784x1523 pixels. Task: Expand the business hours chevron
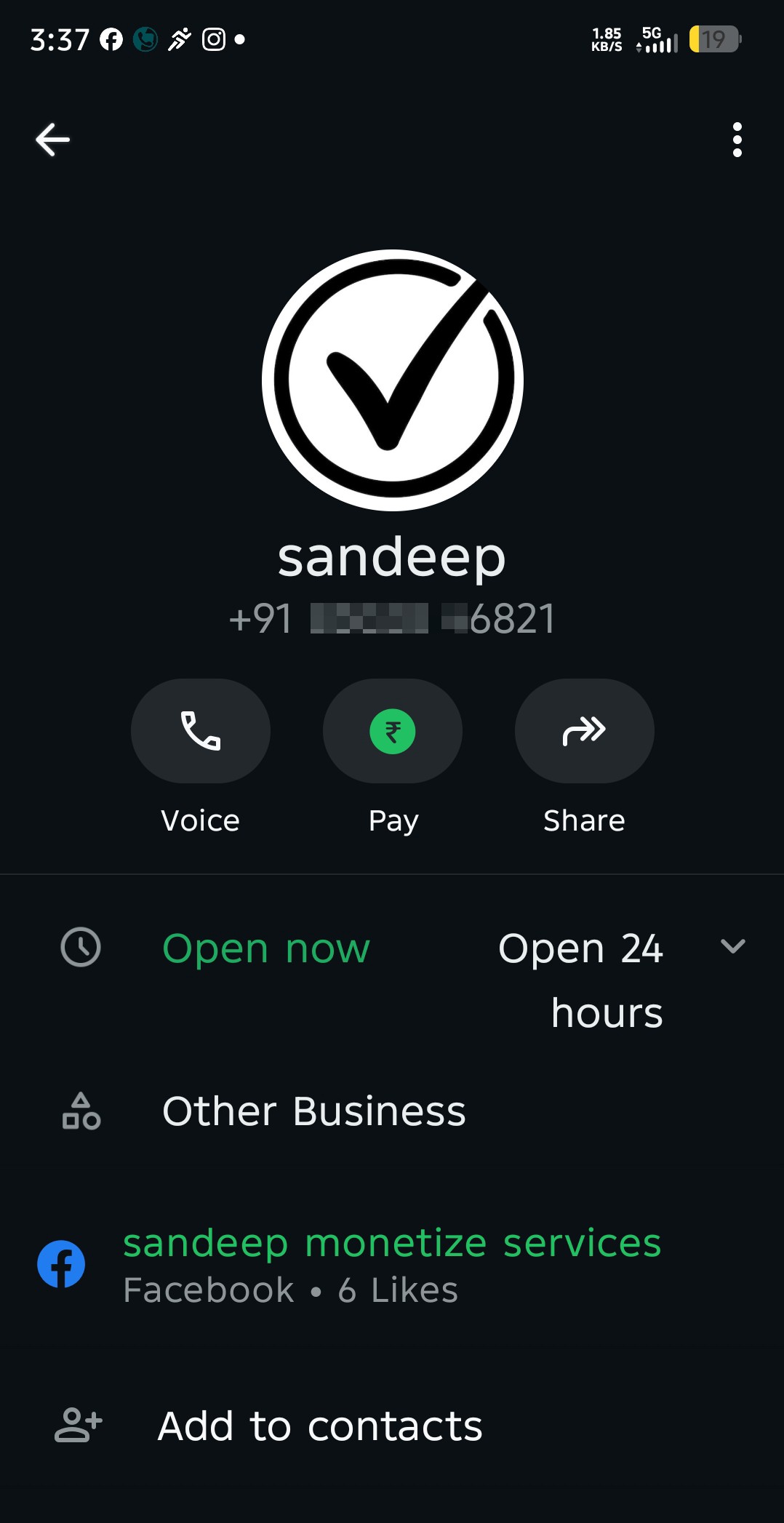[732, 946]
